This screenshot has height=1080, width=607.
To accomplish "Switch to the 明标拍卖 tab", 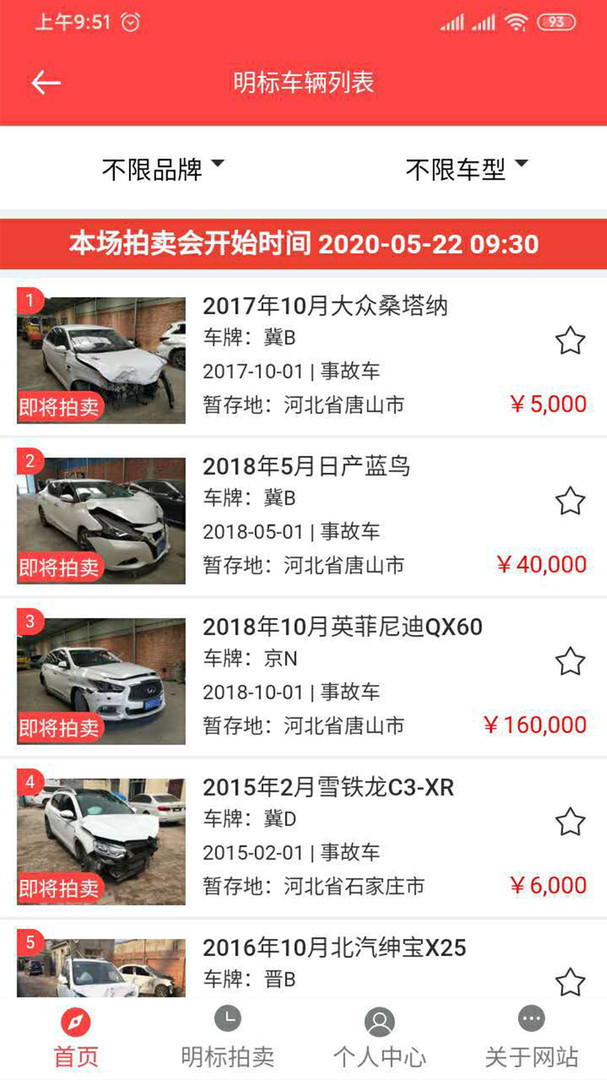I will (227, 1039).
